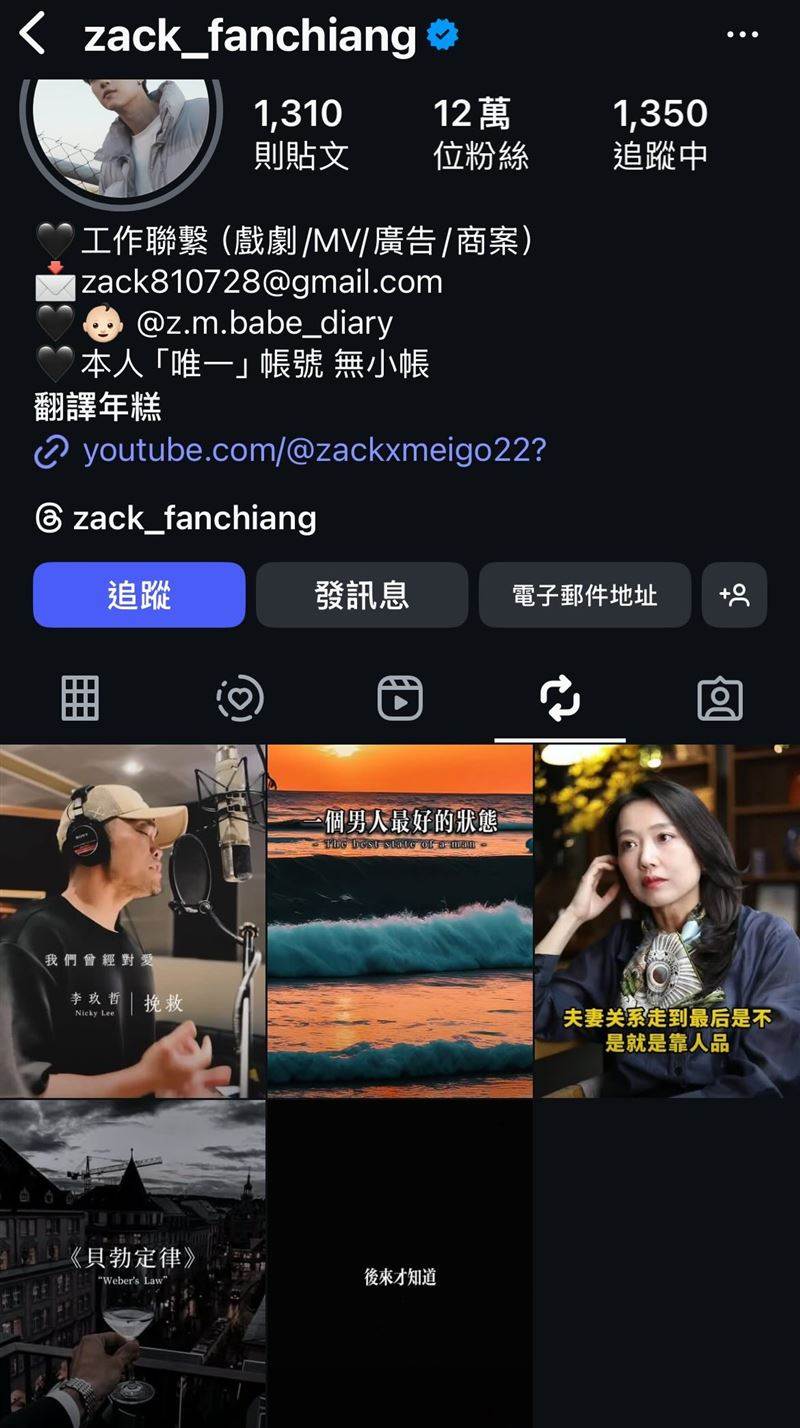Tap 翻譯年糕 to translate the bio
This screenshot has height=1428, width=800.
[x=97, y=406]
